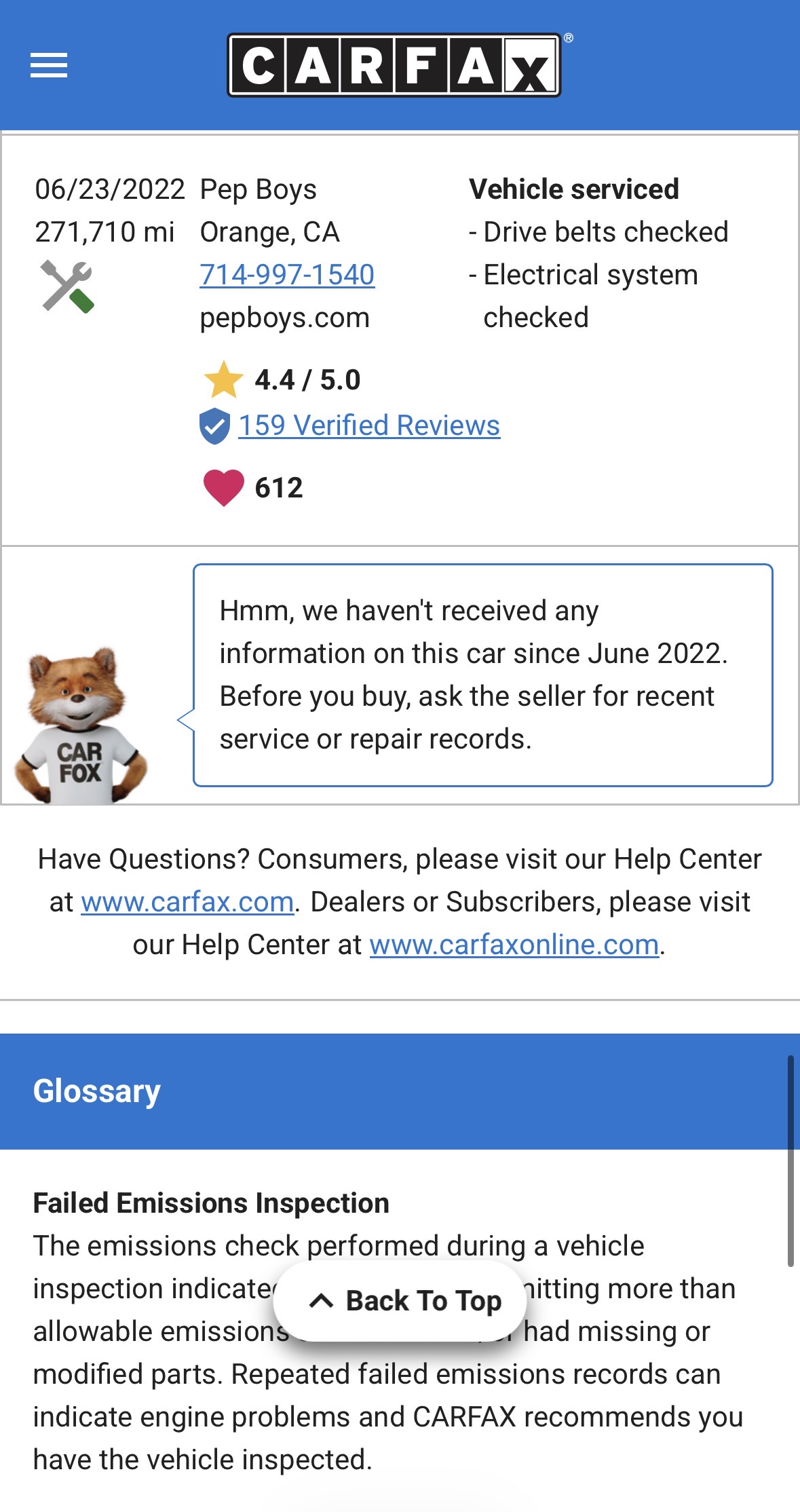Call Pep Boys at 714-997-1540
The height and width of the screenshot is (1512, 800).
287,275
